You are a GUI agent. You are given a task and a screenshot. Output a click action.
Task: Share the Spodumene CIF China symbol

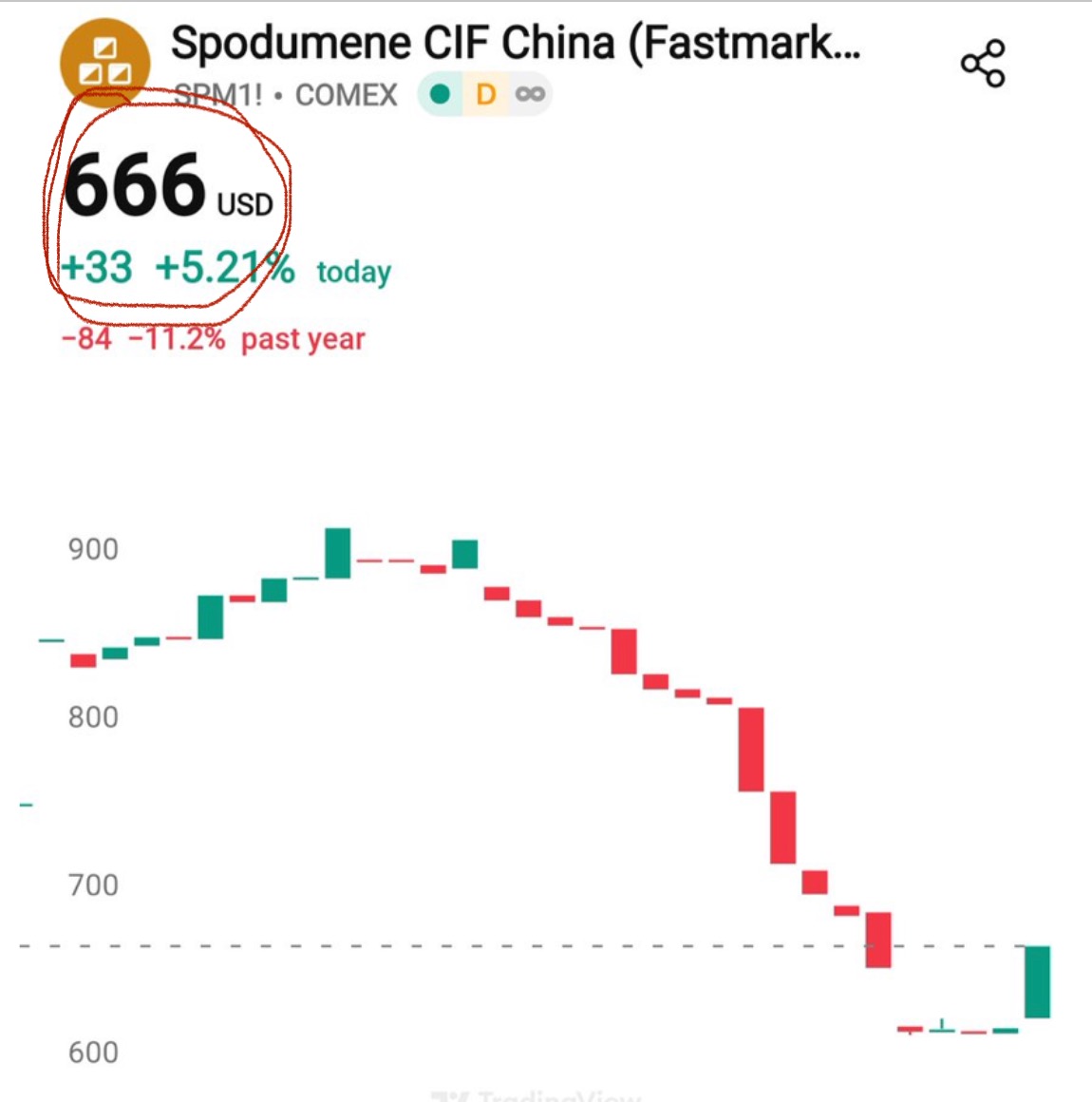point(983,64)
